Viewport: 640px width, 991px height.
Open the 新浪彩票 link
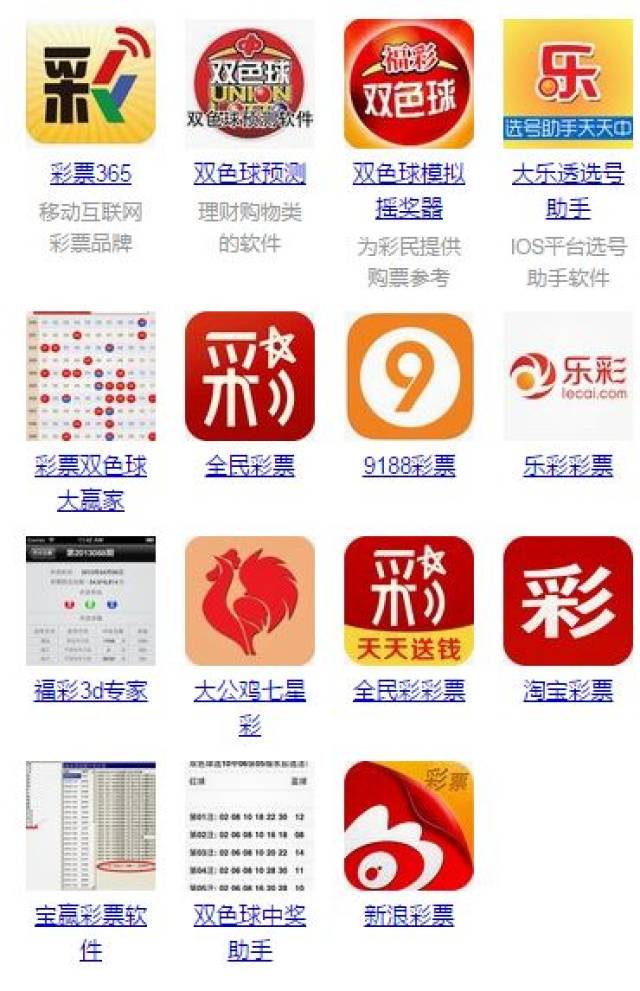[x=408, y=916]
